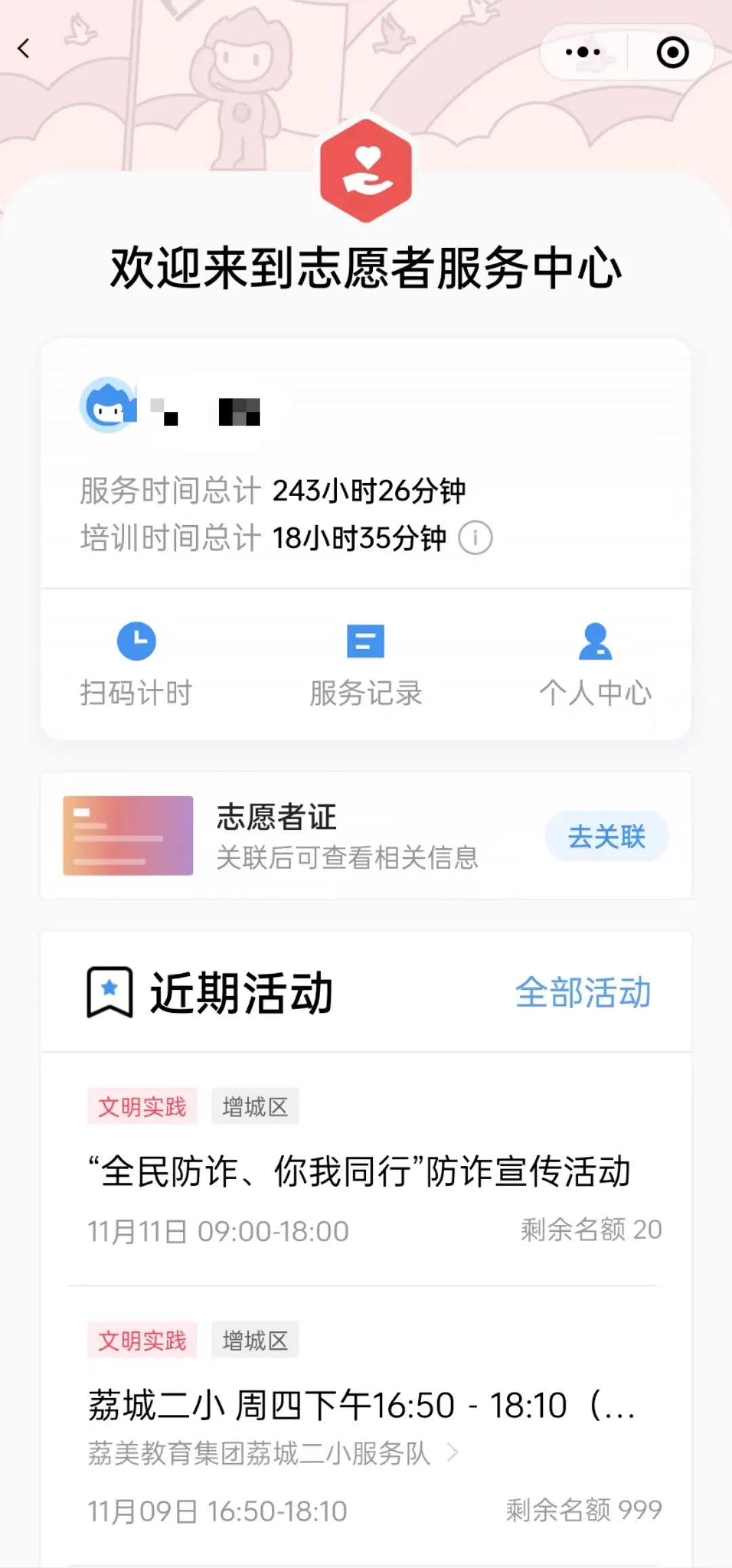The image size is (732, 1568).
Task: Open 荔美教育集团荔城二小服务队 team page
Action: [x=272, y=1453]
